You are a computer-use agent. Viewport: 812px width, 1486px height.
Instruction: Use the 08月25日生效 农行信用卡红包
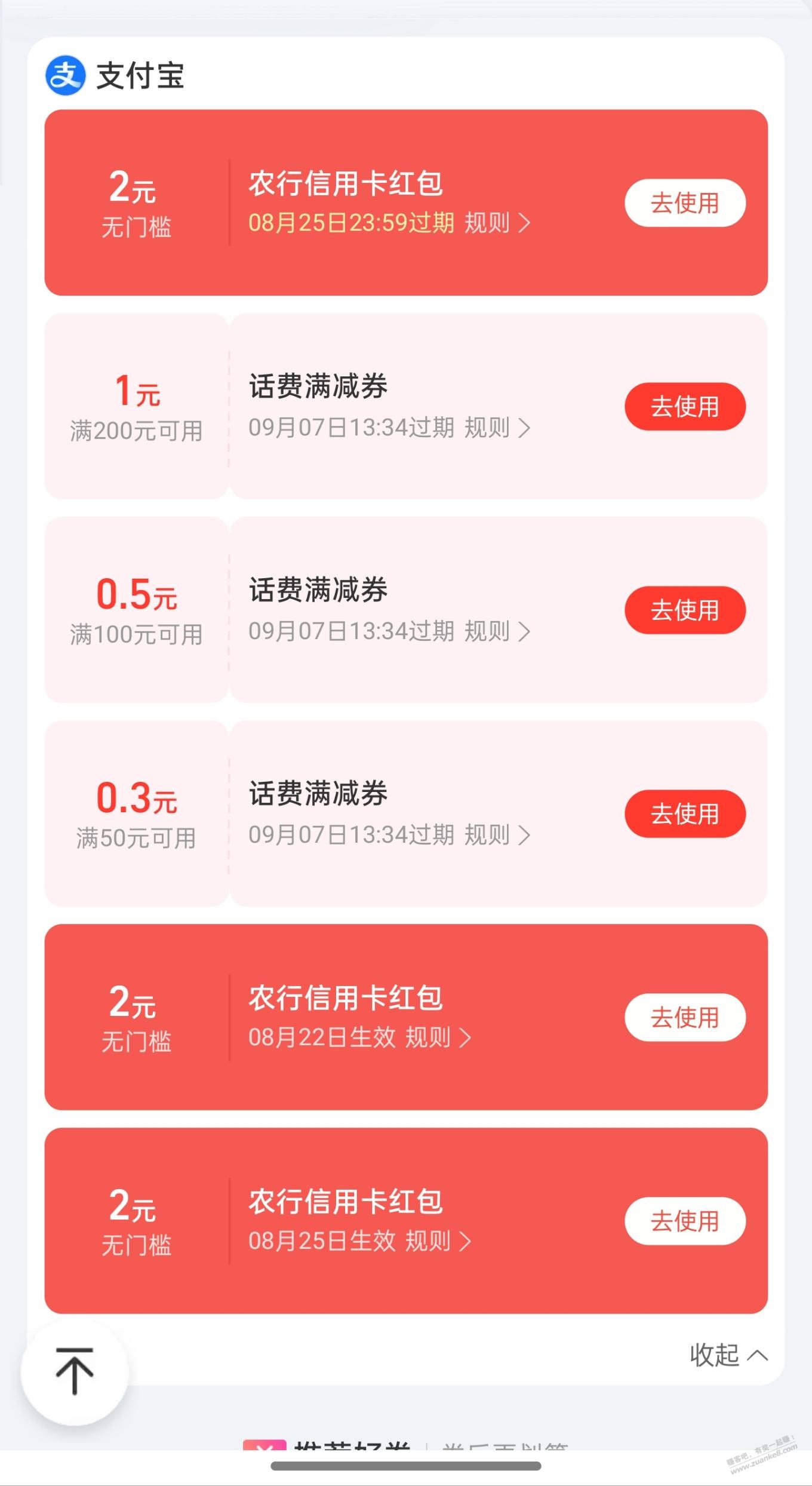[685, 1221]
